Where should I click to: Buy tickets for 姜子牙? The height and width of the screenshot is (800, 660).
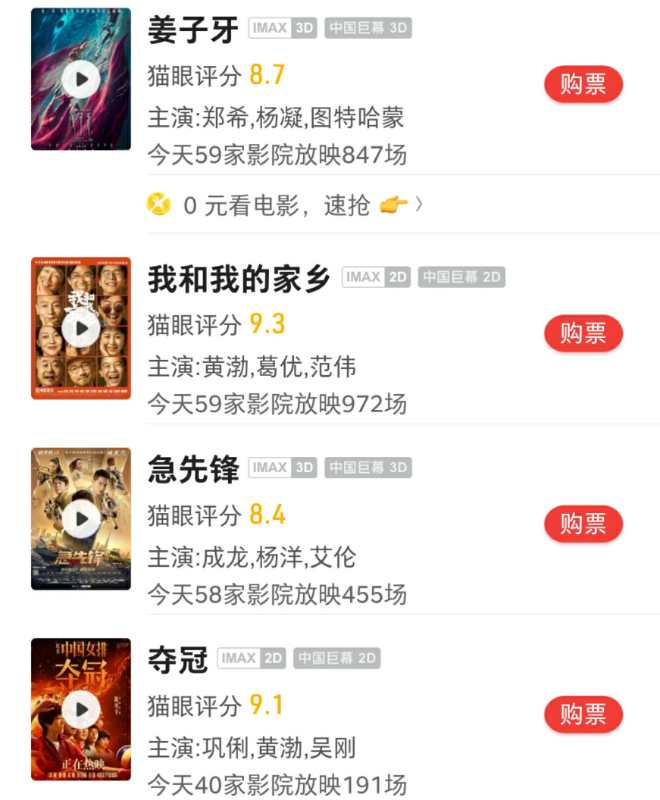click(x=583, y=84)
